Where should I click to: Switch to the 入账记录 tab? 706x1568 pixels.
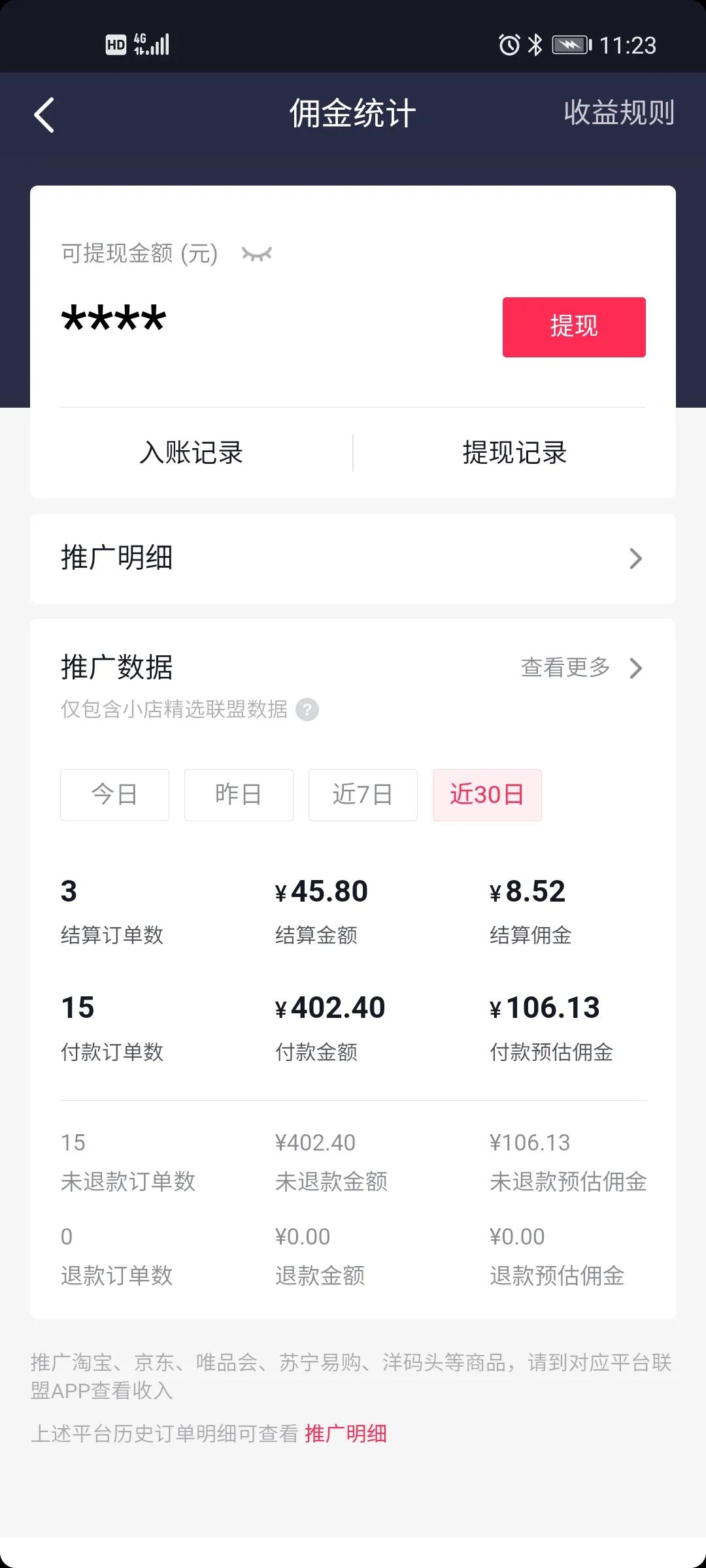point(193,453)
